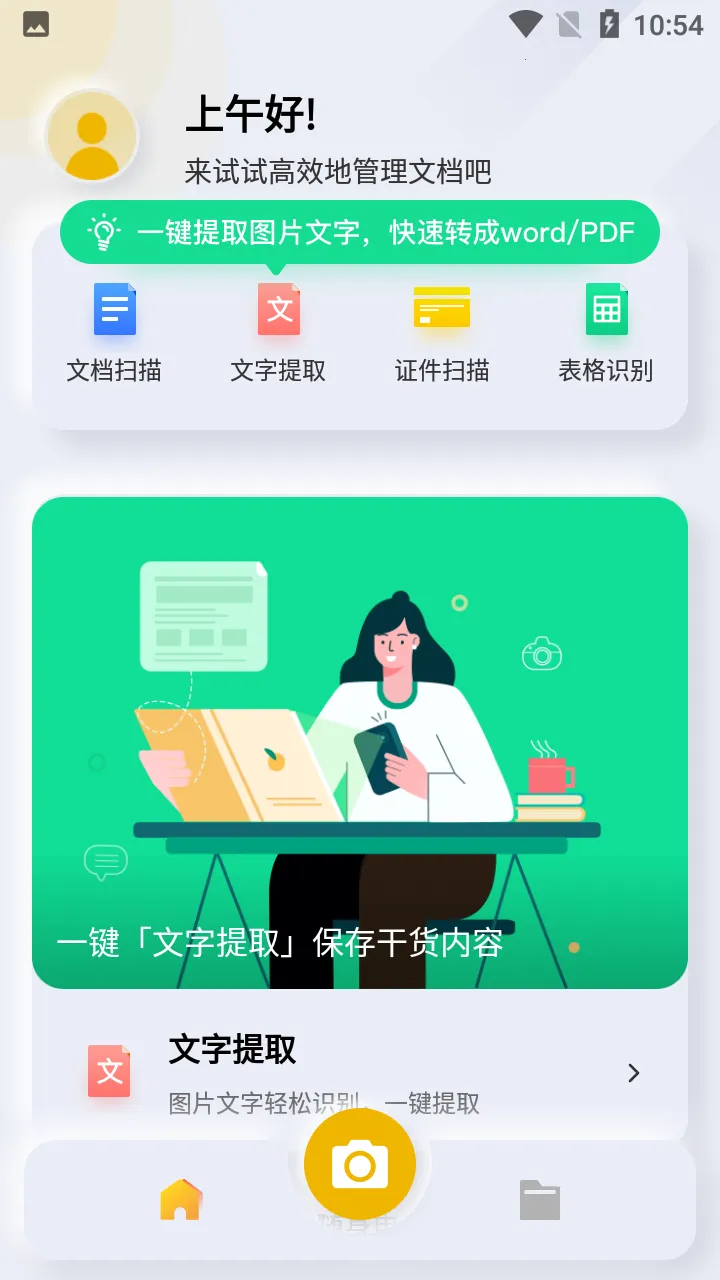Open the profile avatar
720x1280 pixels.
point(92,137)
